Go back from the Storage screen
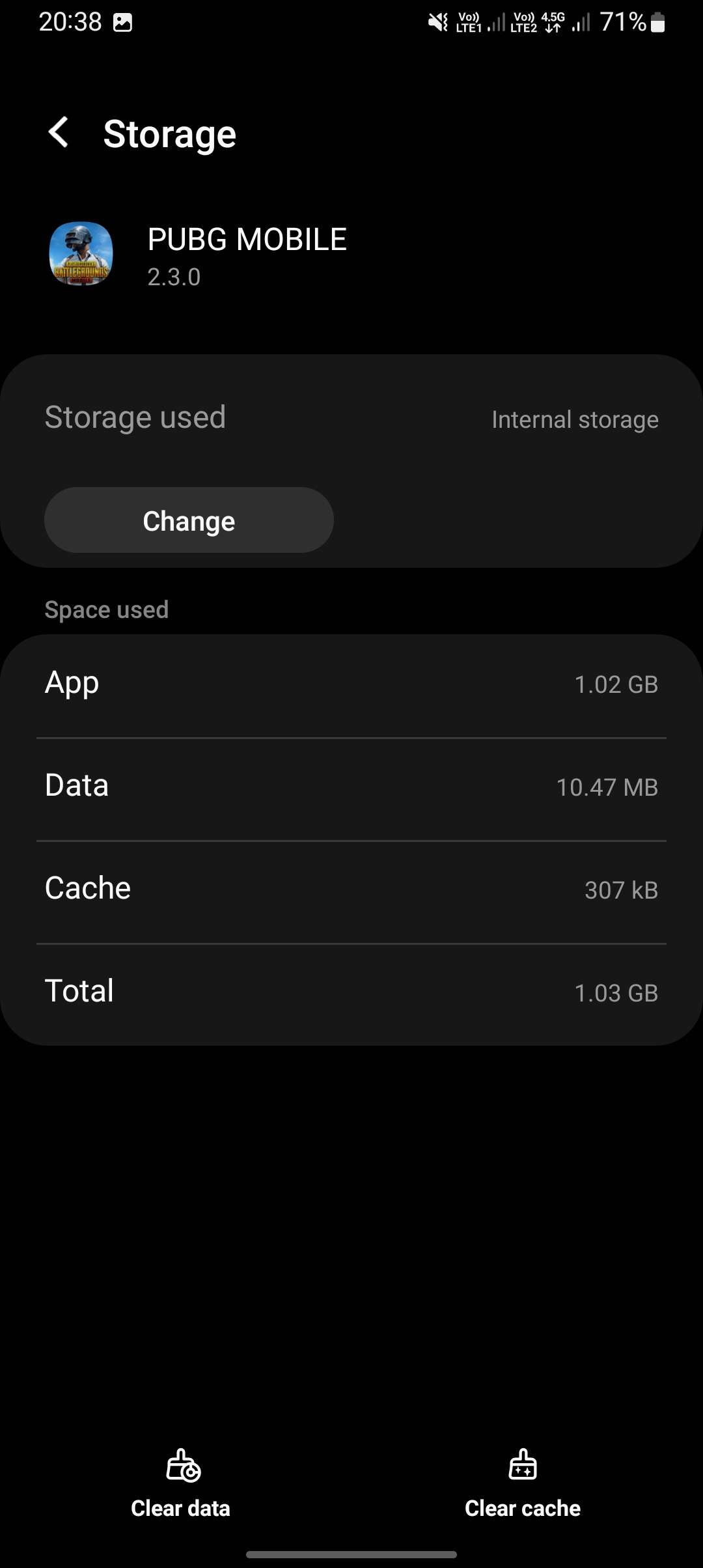This screenshot has width=703, height=1568. (x=59, y=133)
